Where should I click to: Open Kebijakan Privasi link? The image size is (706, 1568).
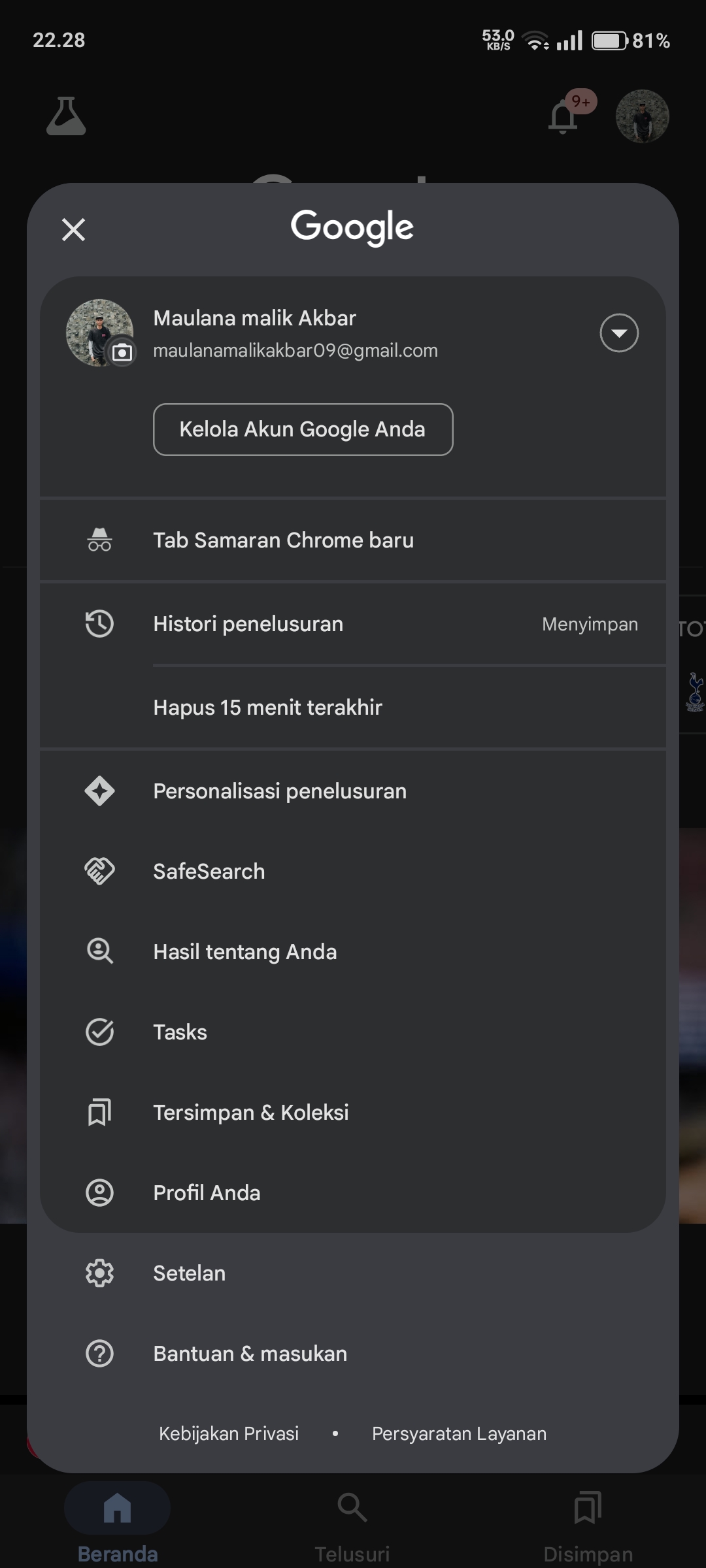coord(229,1433)
